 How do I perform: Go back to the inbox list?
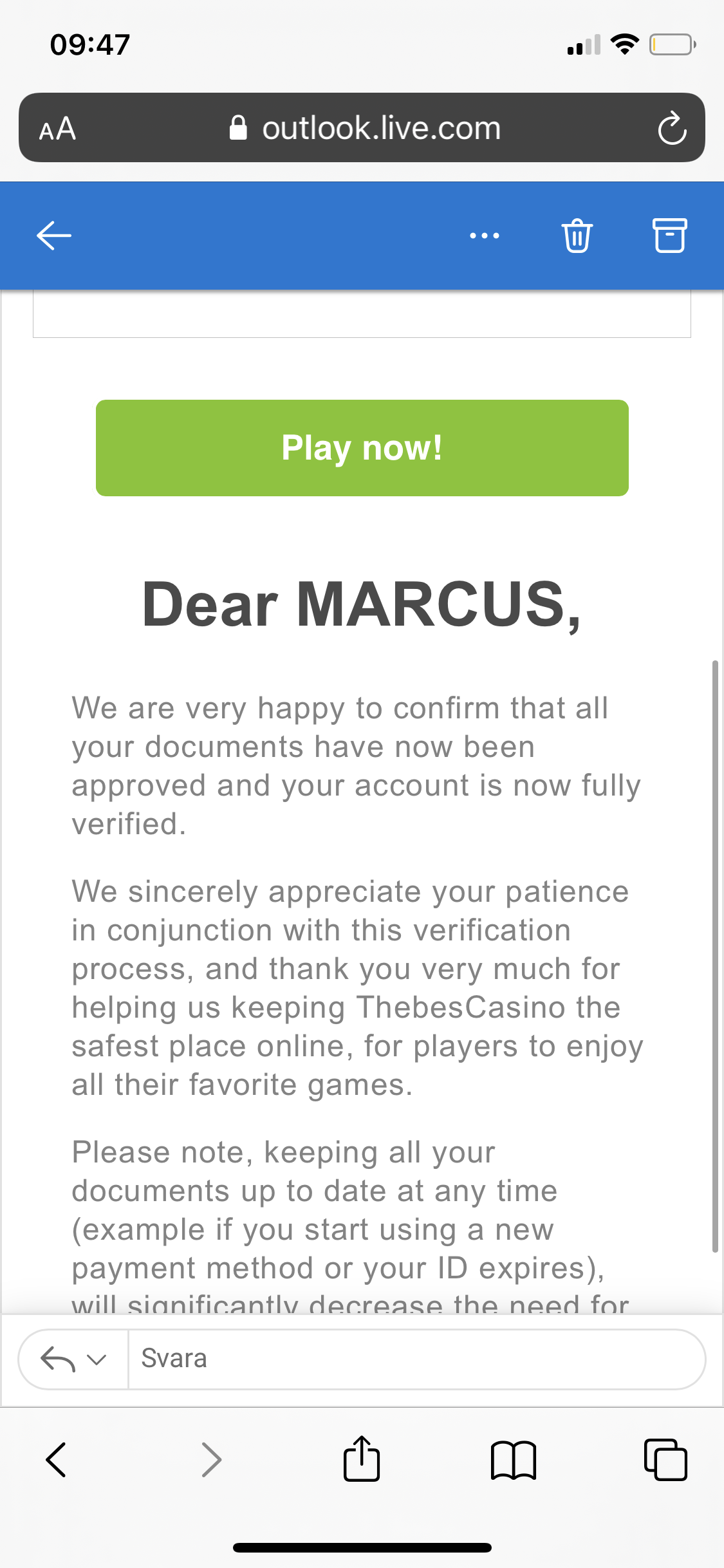(x=54, y=236)
